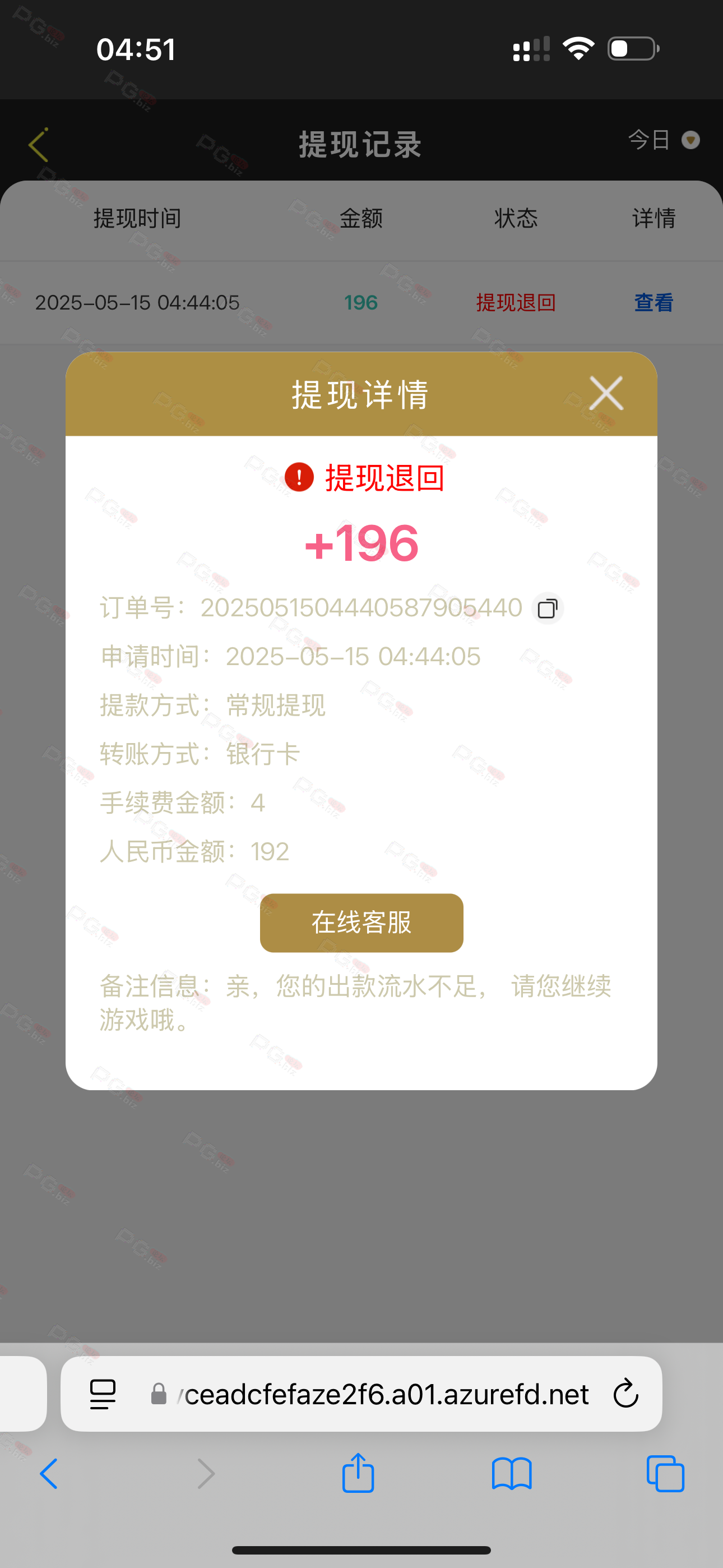Go back from 提现记录 page
This screenshot has width=723, height=1568.
point(39,145)
